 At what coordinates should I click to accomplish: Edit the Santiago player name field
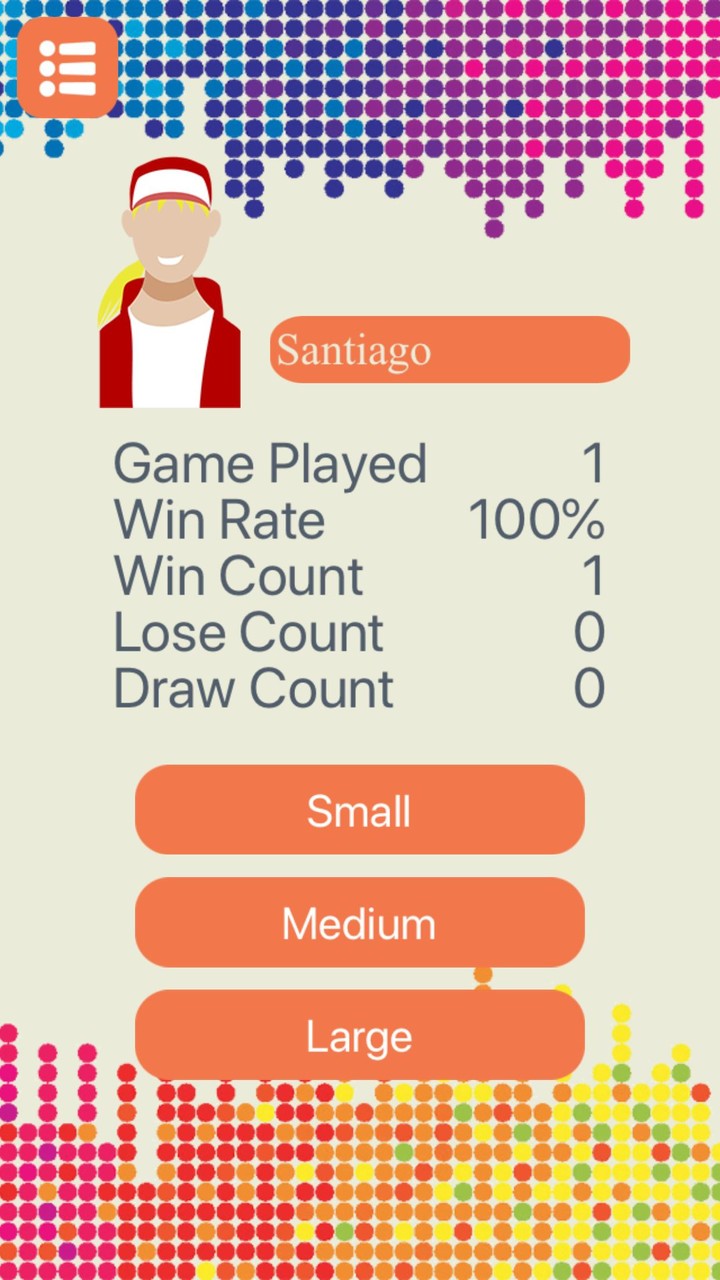[449, 350]
